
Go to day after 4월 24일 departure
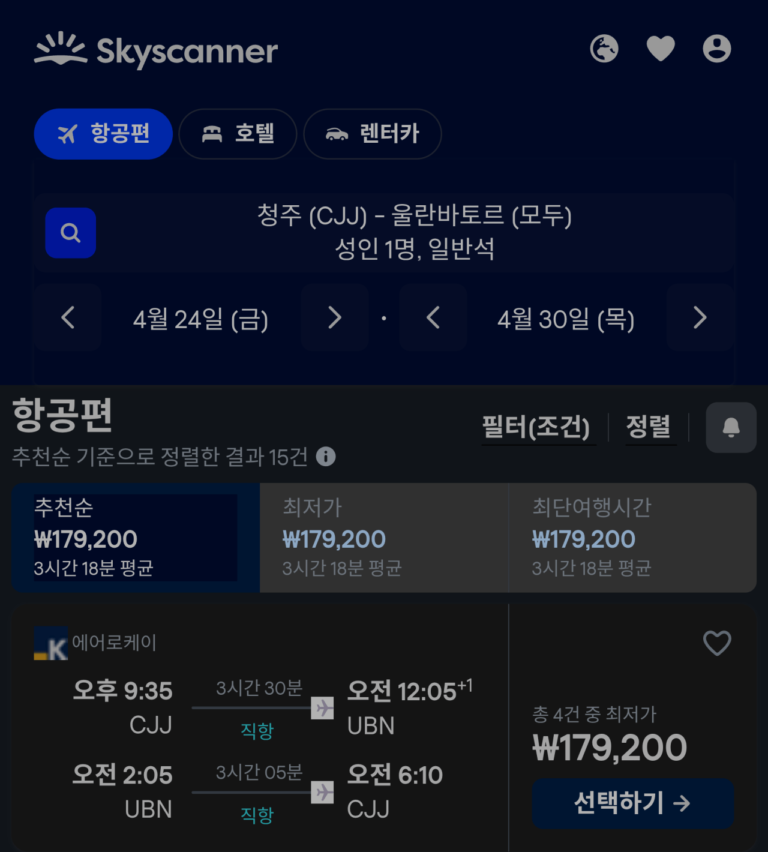click(334, 318)
